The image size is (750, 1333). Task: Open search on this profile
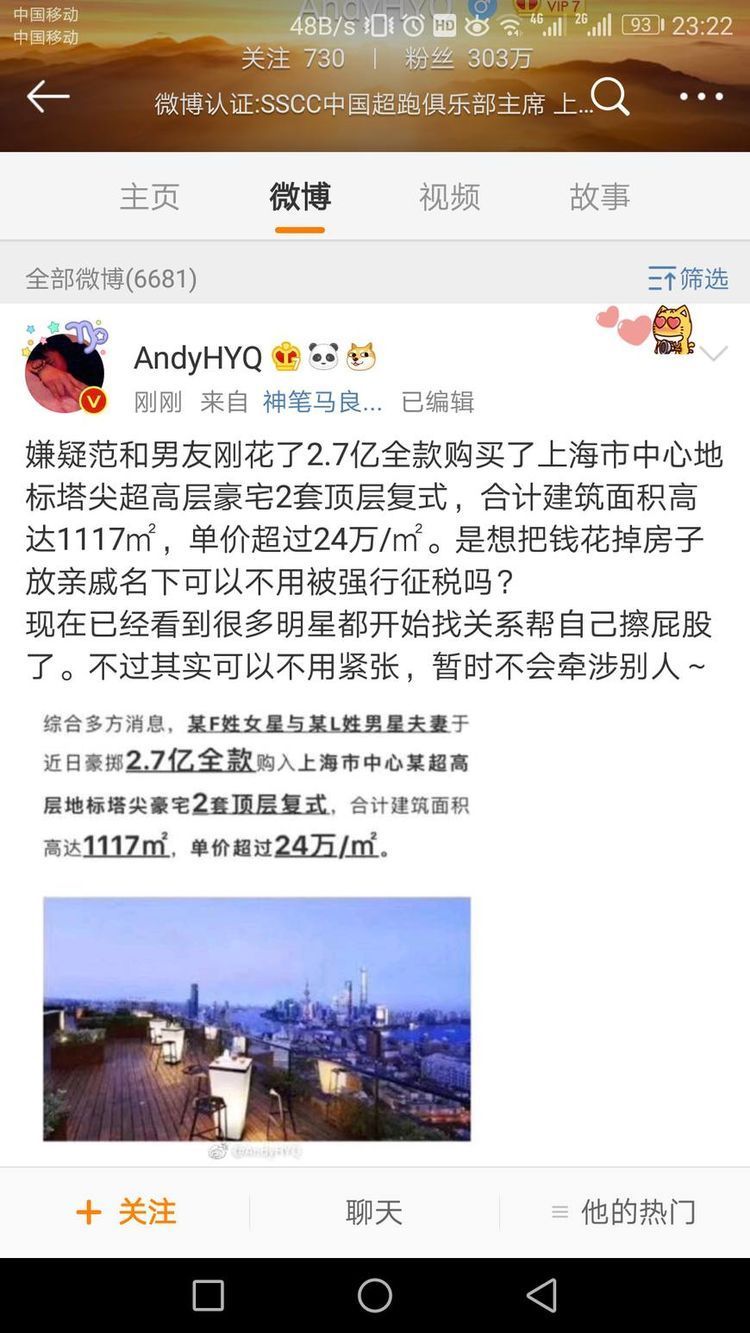click(x=610, y=97)
